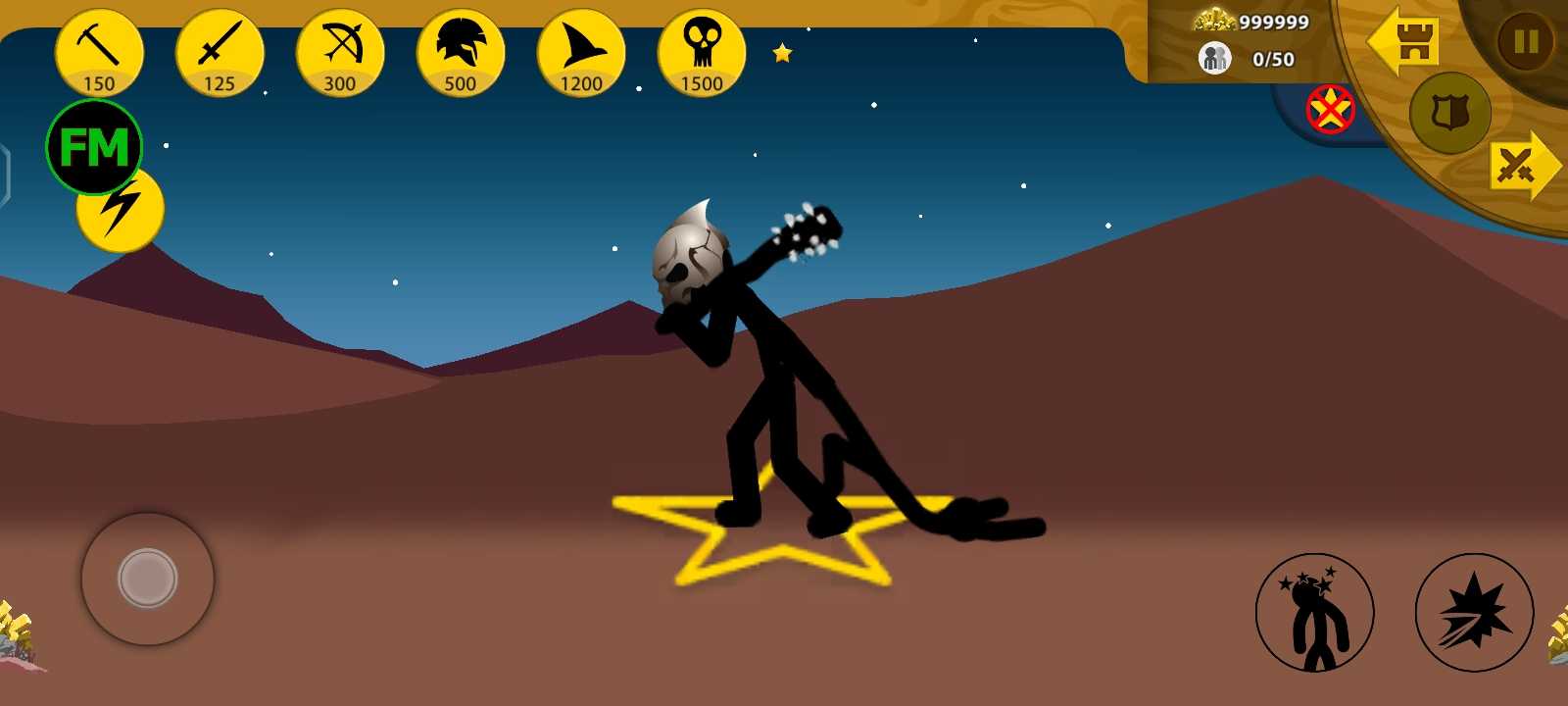Train a swordsman for 125 gold
Screen dimensions: 1568x706
(220, 53)
